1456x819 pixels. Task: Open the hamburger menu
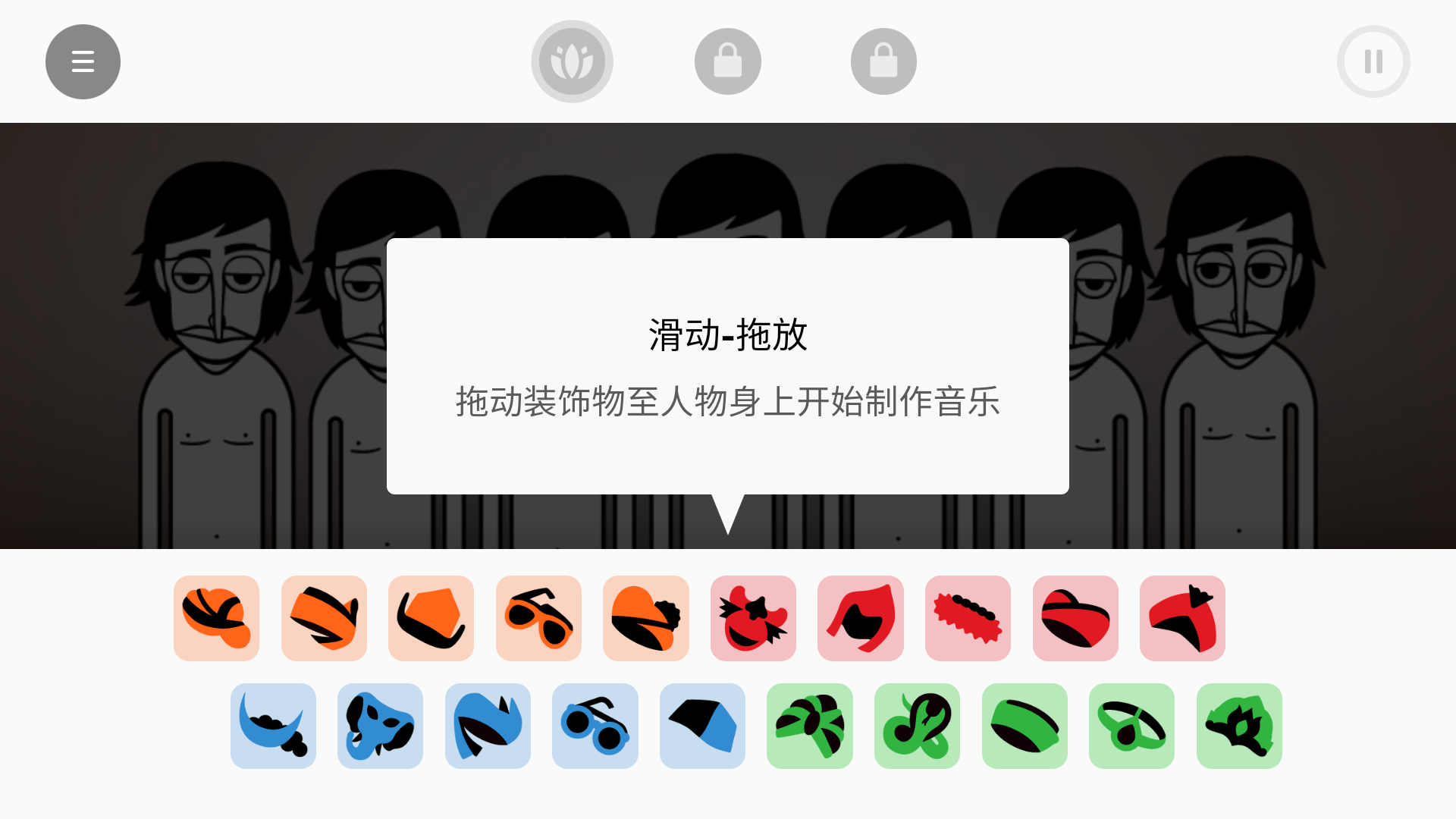(83, 61)
